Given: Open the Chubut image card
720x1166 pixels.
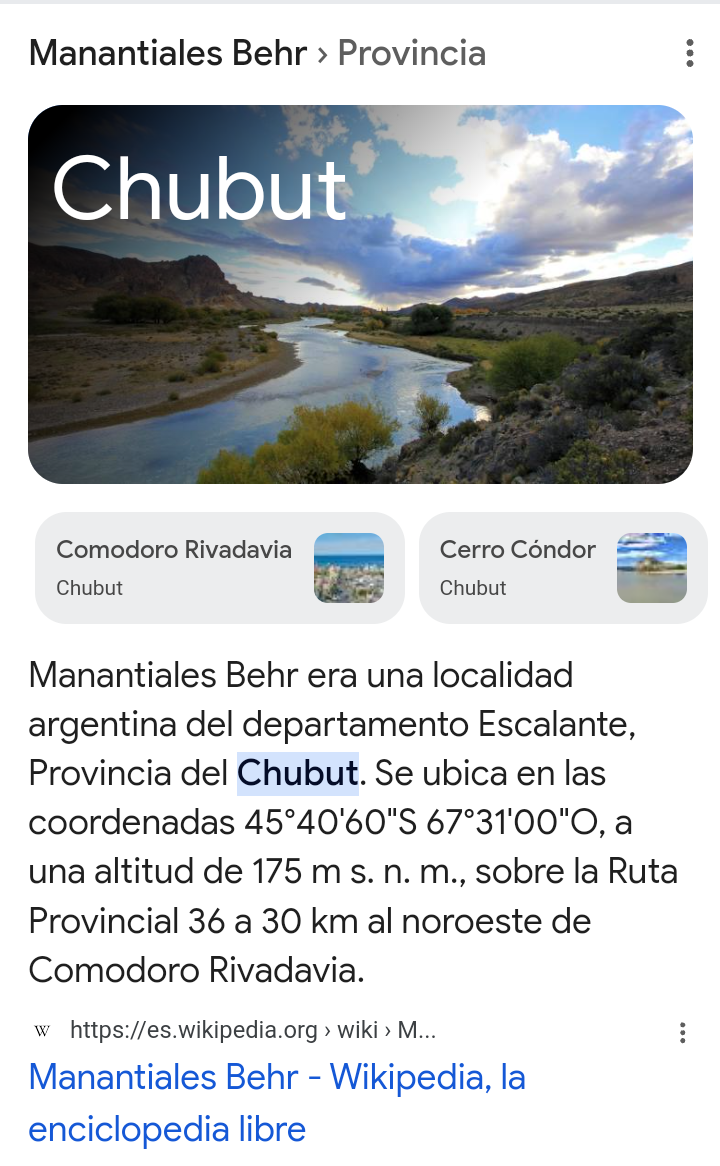Looking at the screenshot, I should point(360,295).
